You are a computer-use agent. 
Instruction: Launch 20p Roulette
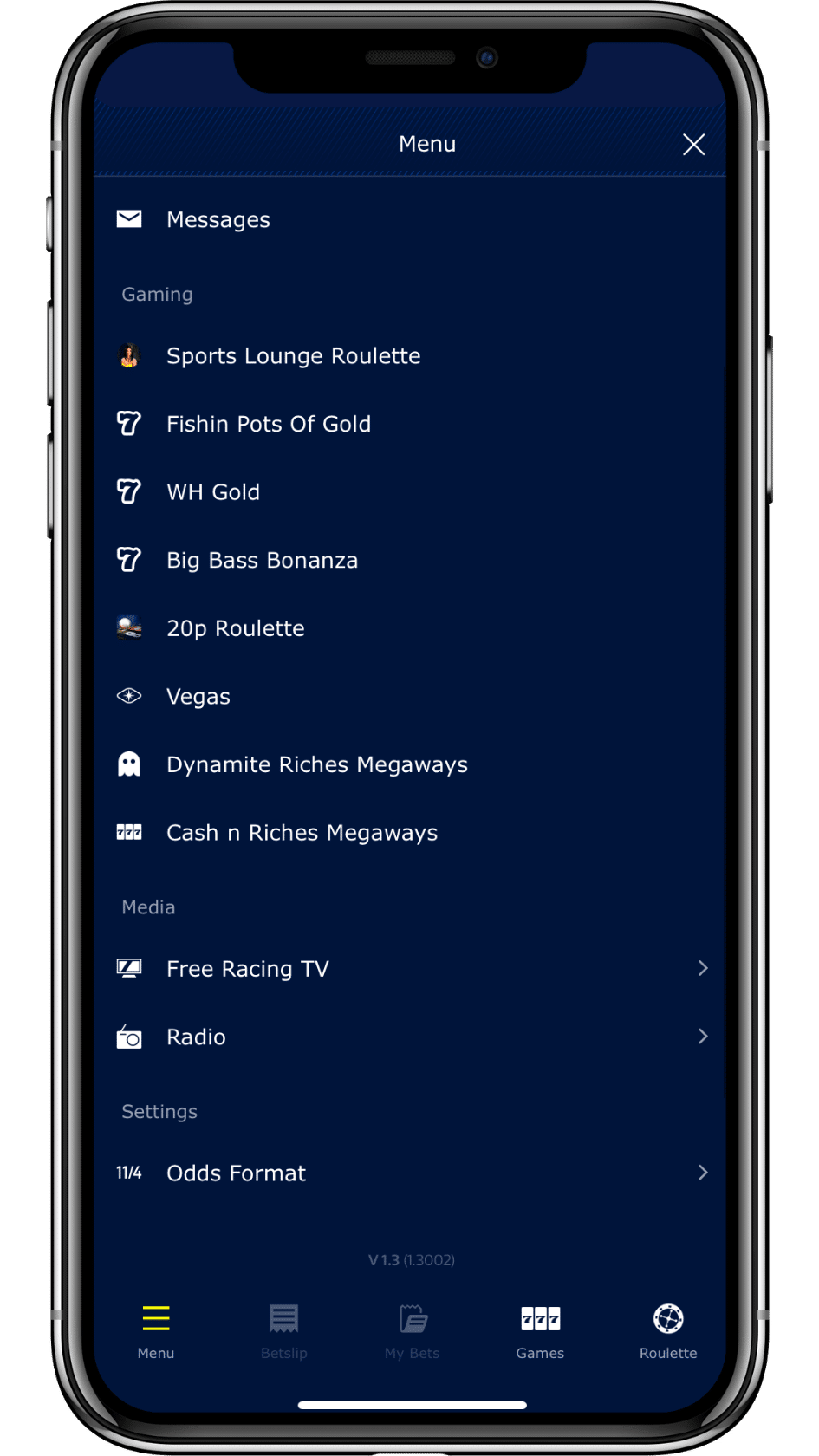point(235,628)
